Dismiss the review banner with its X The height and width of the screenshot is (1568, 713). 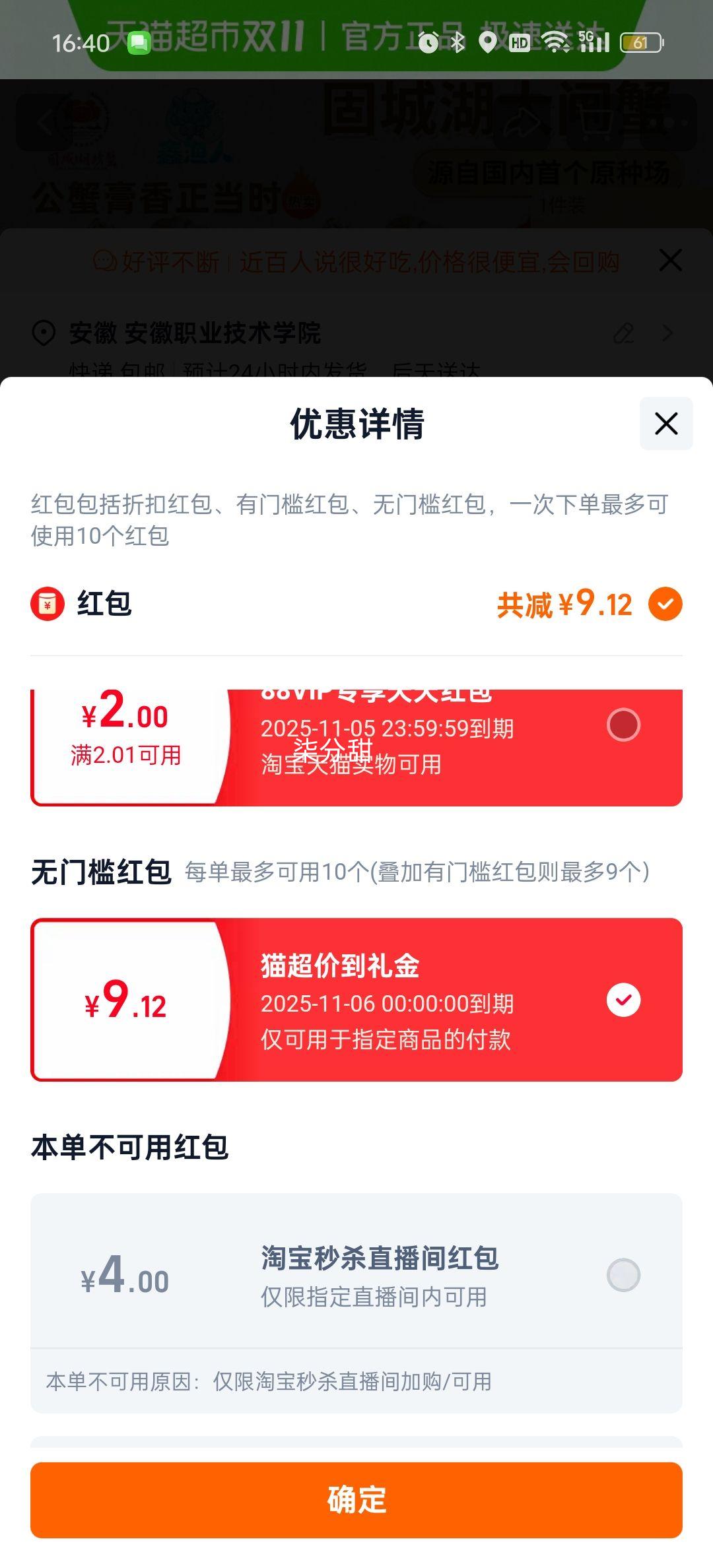671,259
